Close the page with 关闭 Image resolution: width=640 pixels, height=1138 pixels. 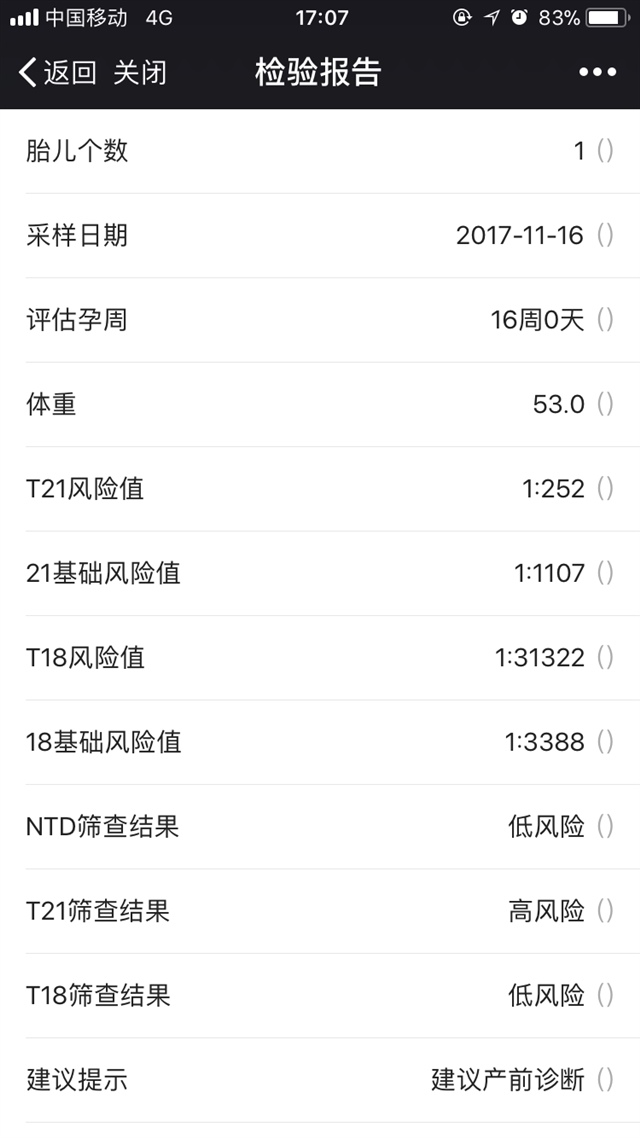[139, 73]
